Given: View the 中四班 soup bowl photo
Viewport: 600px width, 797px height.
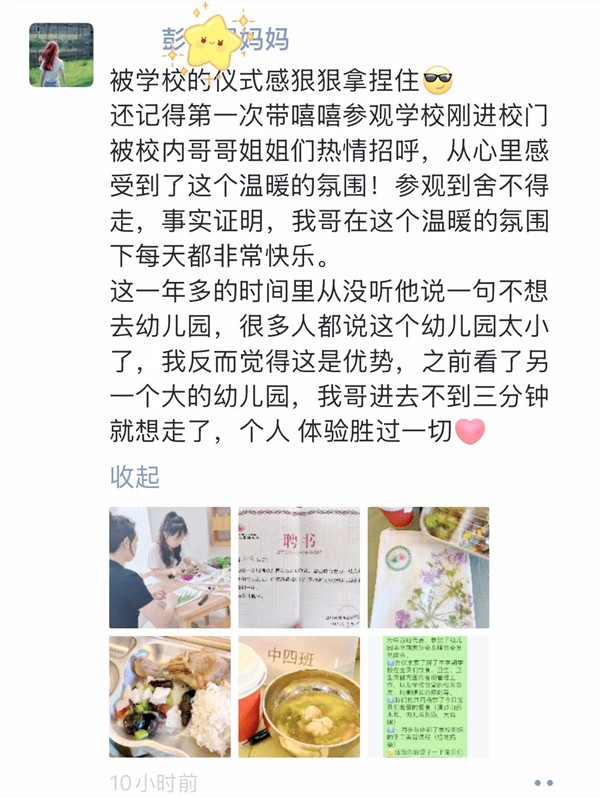Looking at the screenshot, I should click(x=299, y=696).
